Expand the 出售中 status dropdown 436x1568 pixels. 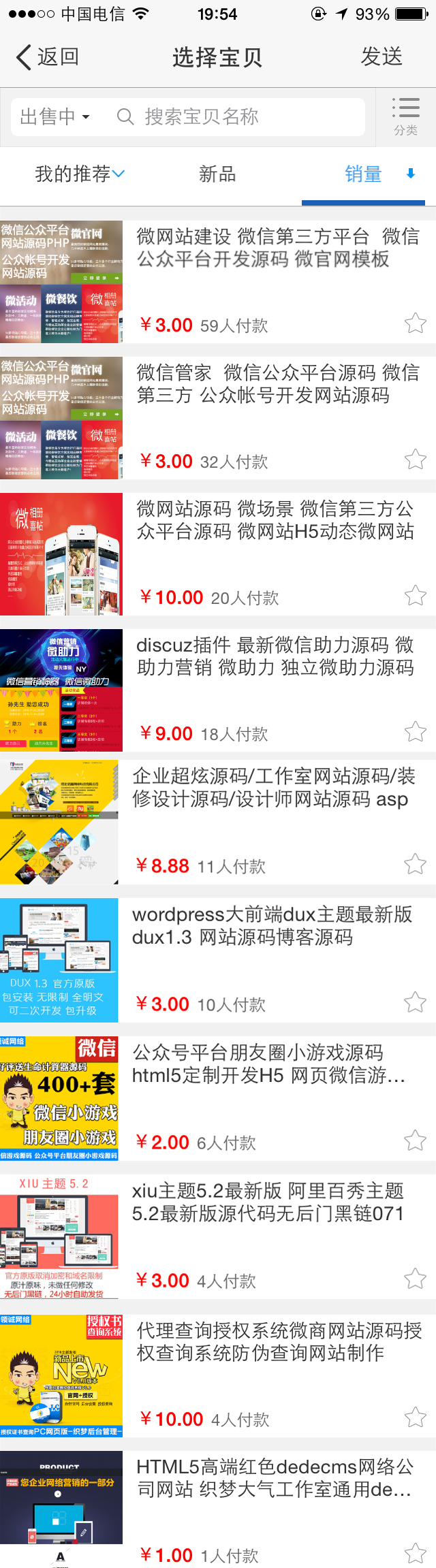point(54,117)
